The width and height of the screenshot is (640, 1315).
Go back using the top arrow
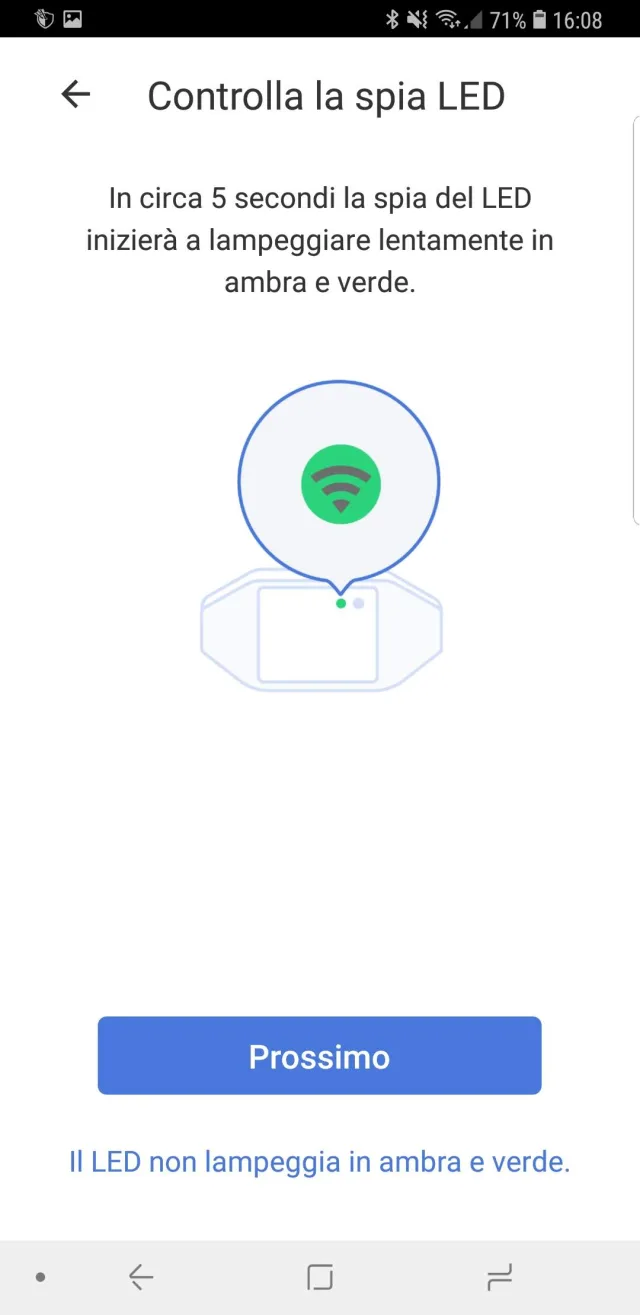76,95
